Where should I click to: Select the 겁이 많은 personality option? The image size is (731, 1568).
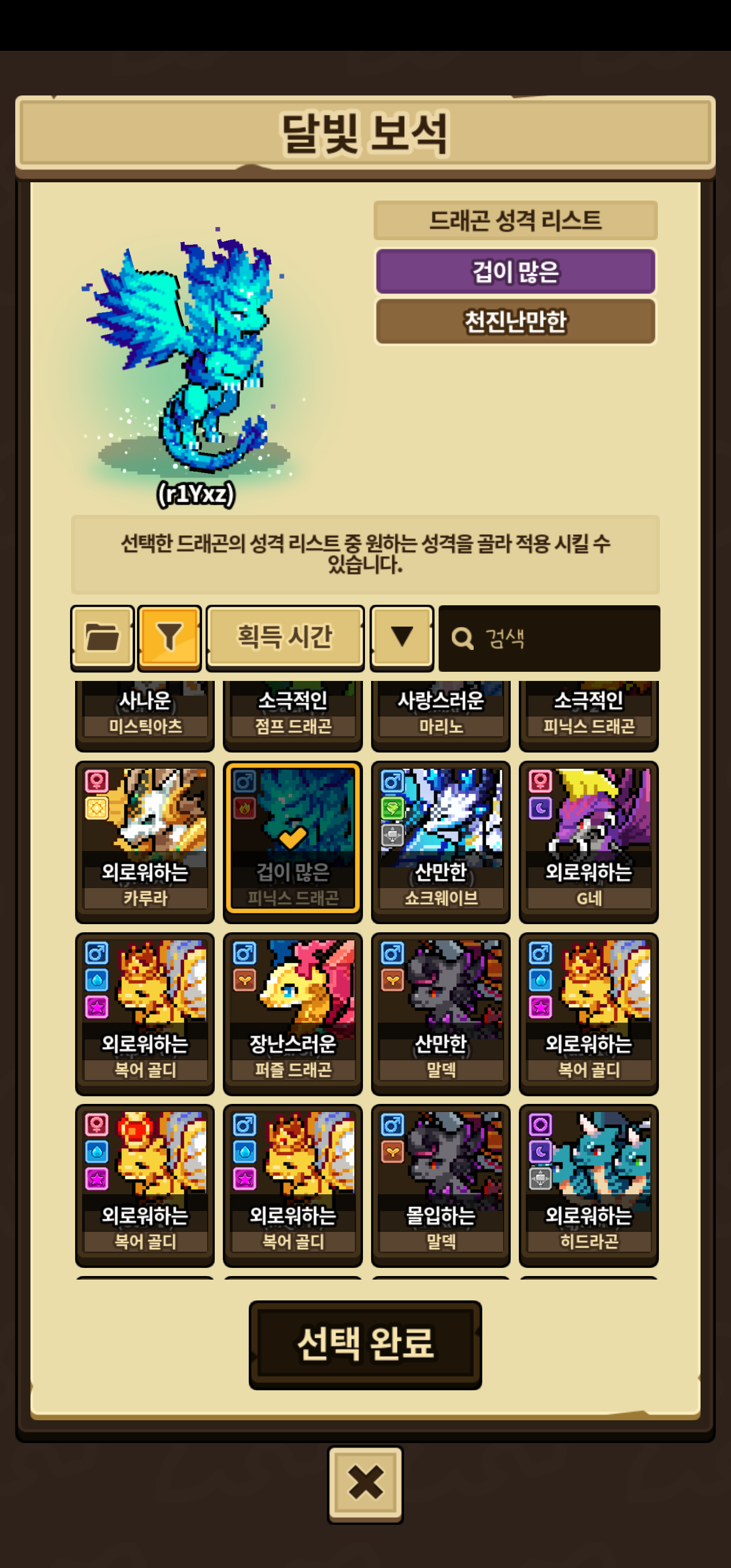click(515, 272)
